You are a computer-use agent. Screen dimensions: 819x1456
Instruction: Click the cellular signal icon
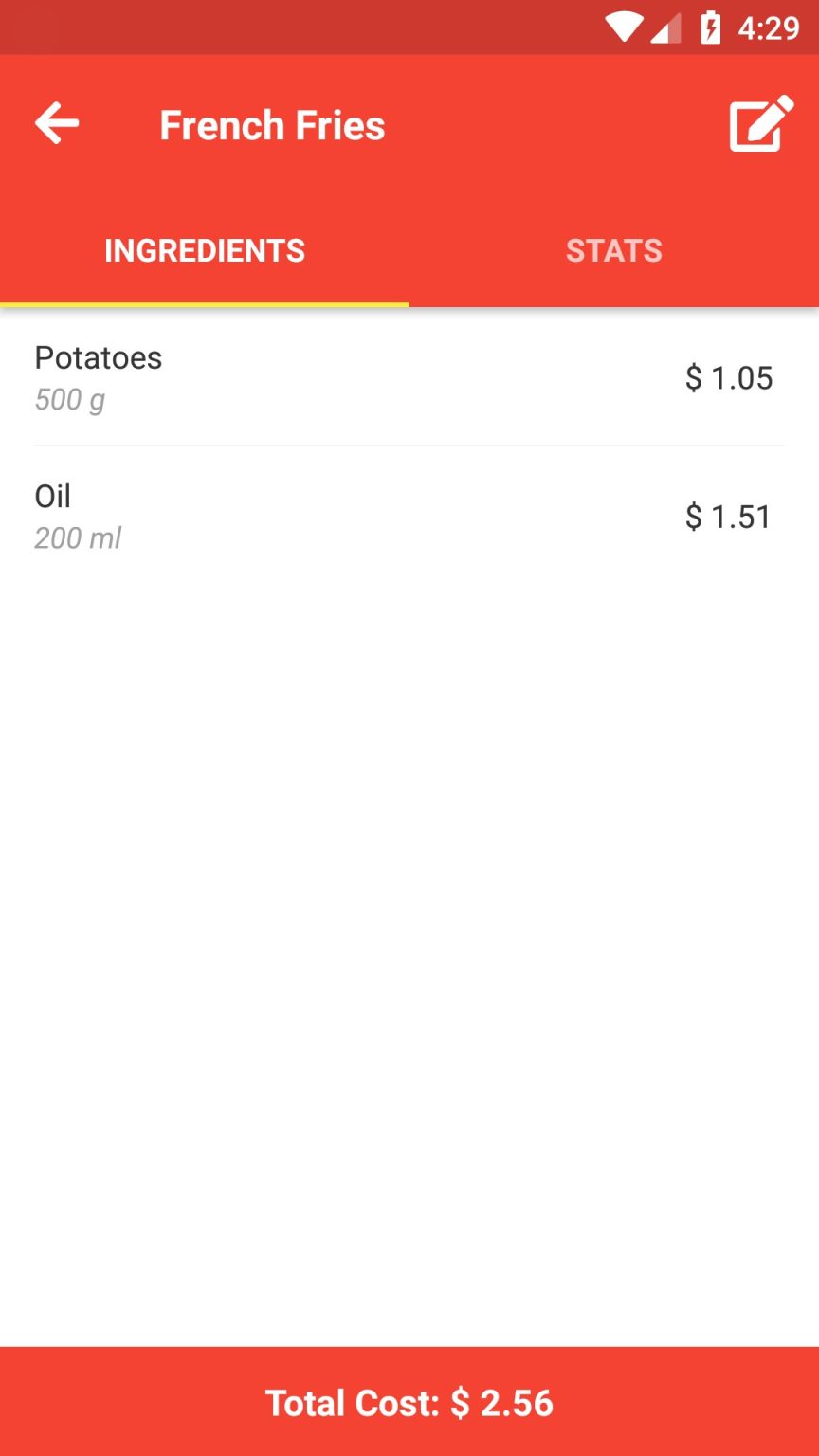point(666,27)
